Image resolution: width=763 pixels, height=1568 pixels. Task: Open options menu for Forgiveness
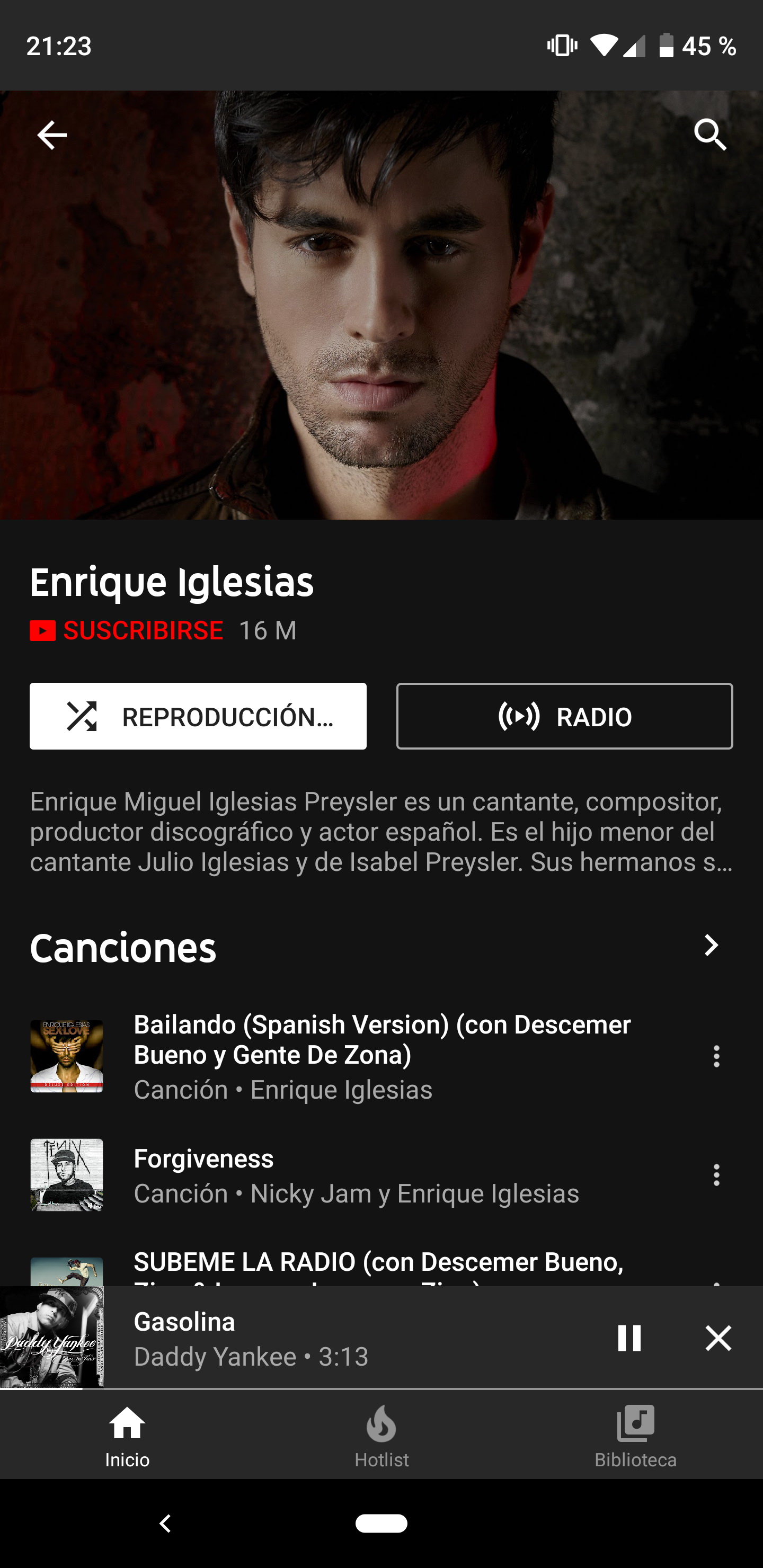click(716, 1175)
